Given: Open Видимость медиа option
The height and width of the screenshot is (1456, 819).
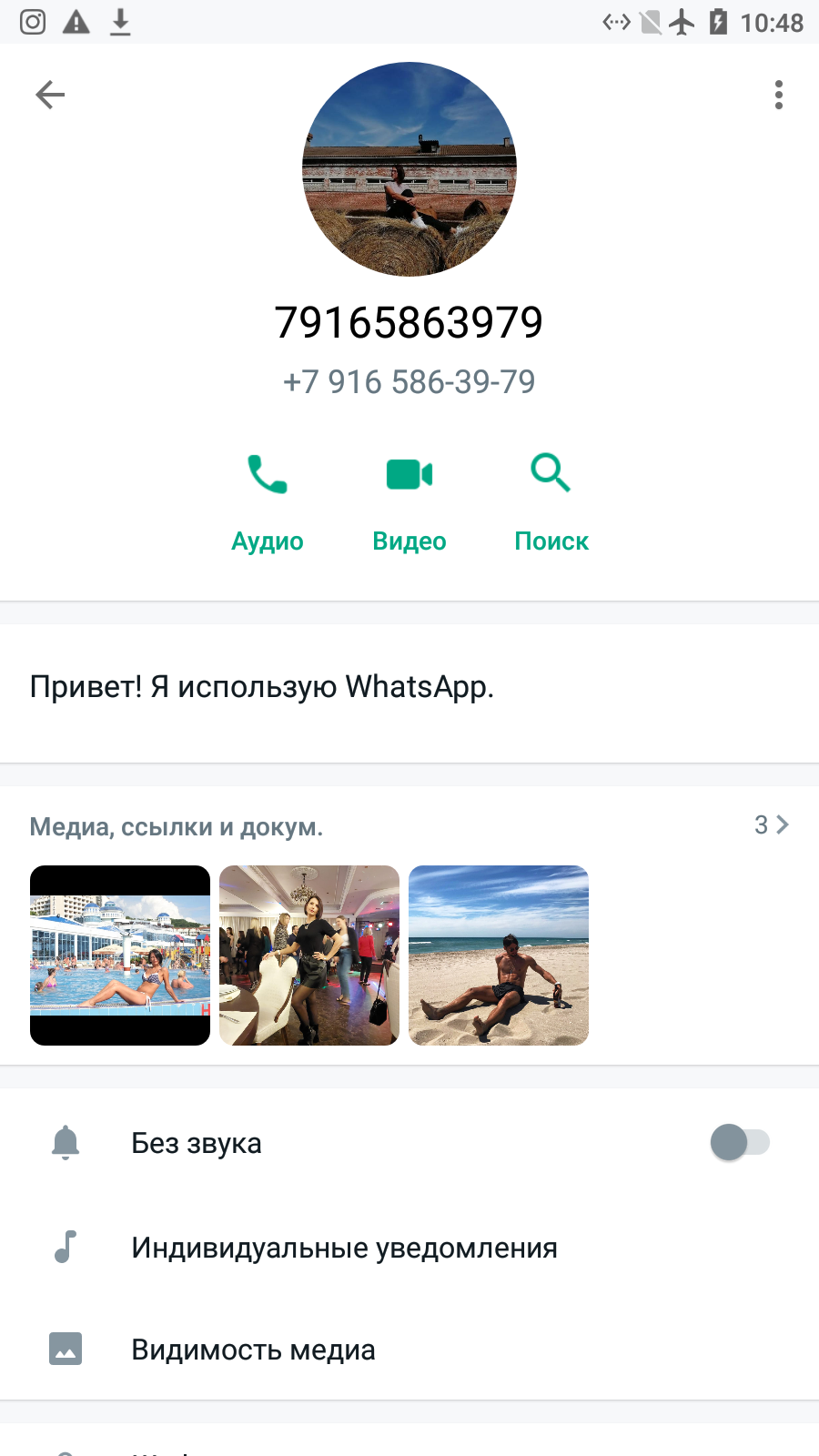Looking at the screenshot, I should [x=409, y=1349].
